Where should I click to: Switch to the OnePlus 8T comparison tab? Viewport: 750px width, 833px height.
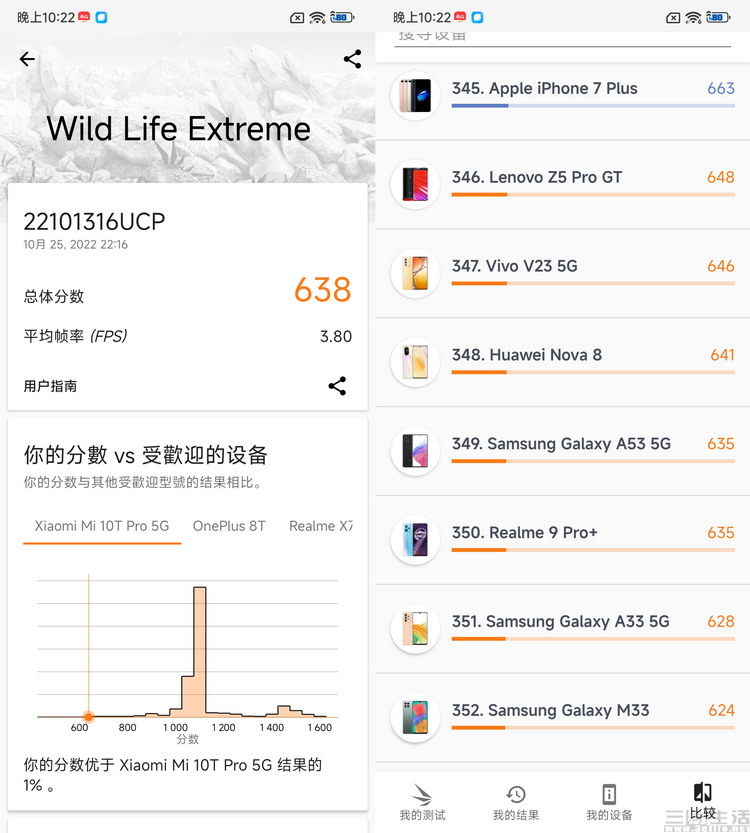[229, 526]
